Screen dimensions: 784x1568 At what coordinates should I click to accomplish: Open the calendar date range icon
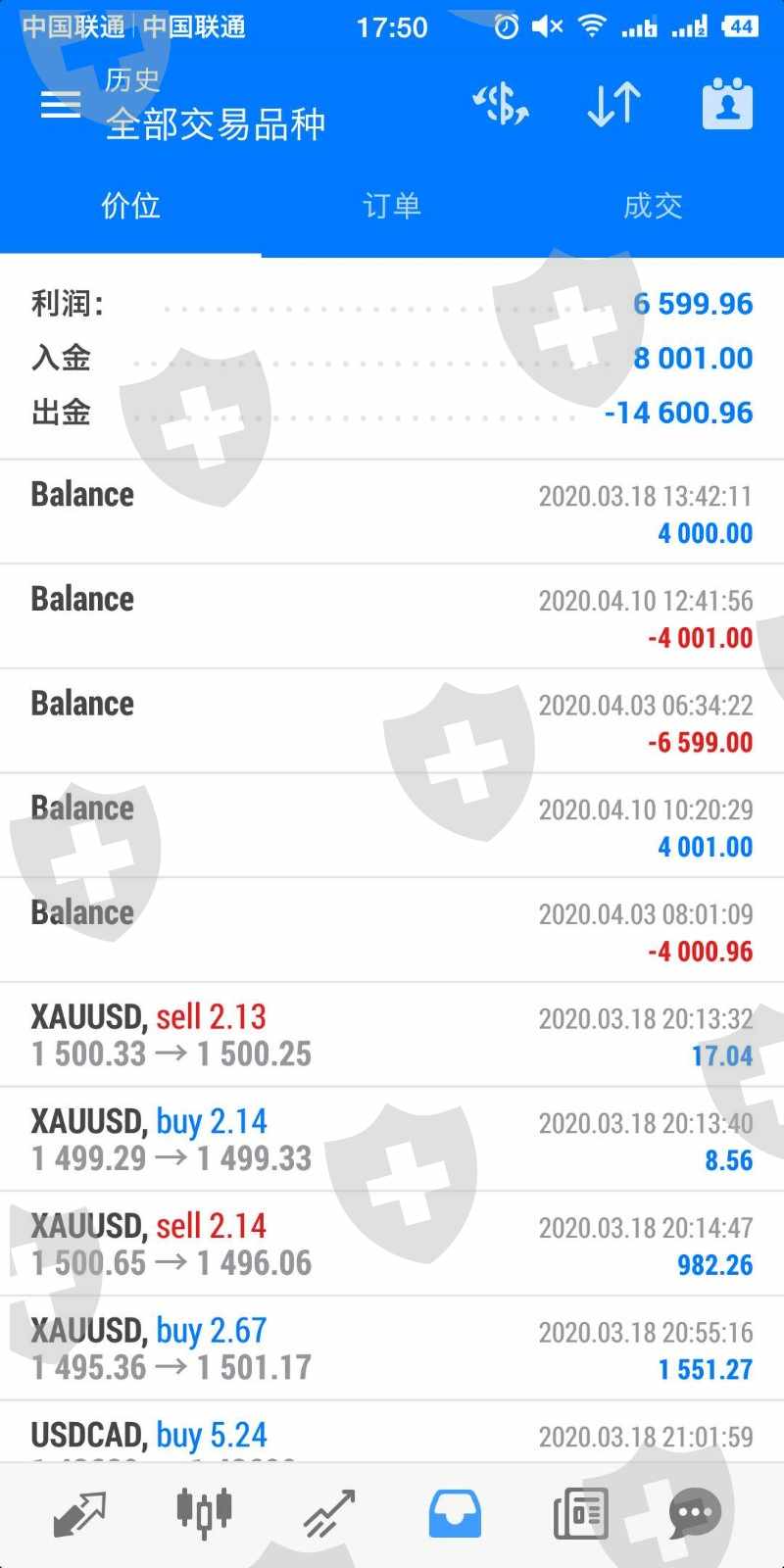727,105
